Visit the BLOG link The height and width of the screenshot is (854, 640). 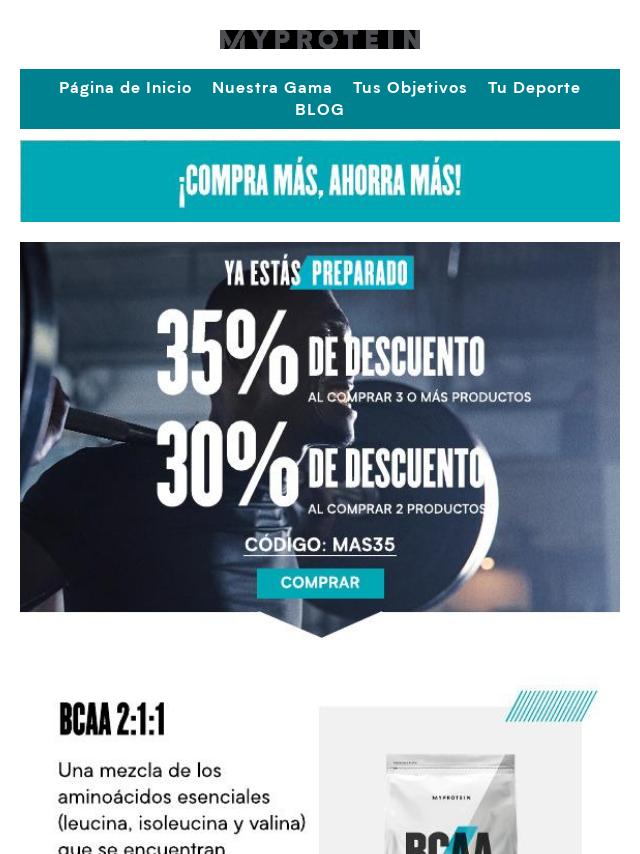(320, 110)
